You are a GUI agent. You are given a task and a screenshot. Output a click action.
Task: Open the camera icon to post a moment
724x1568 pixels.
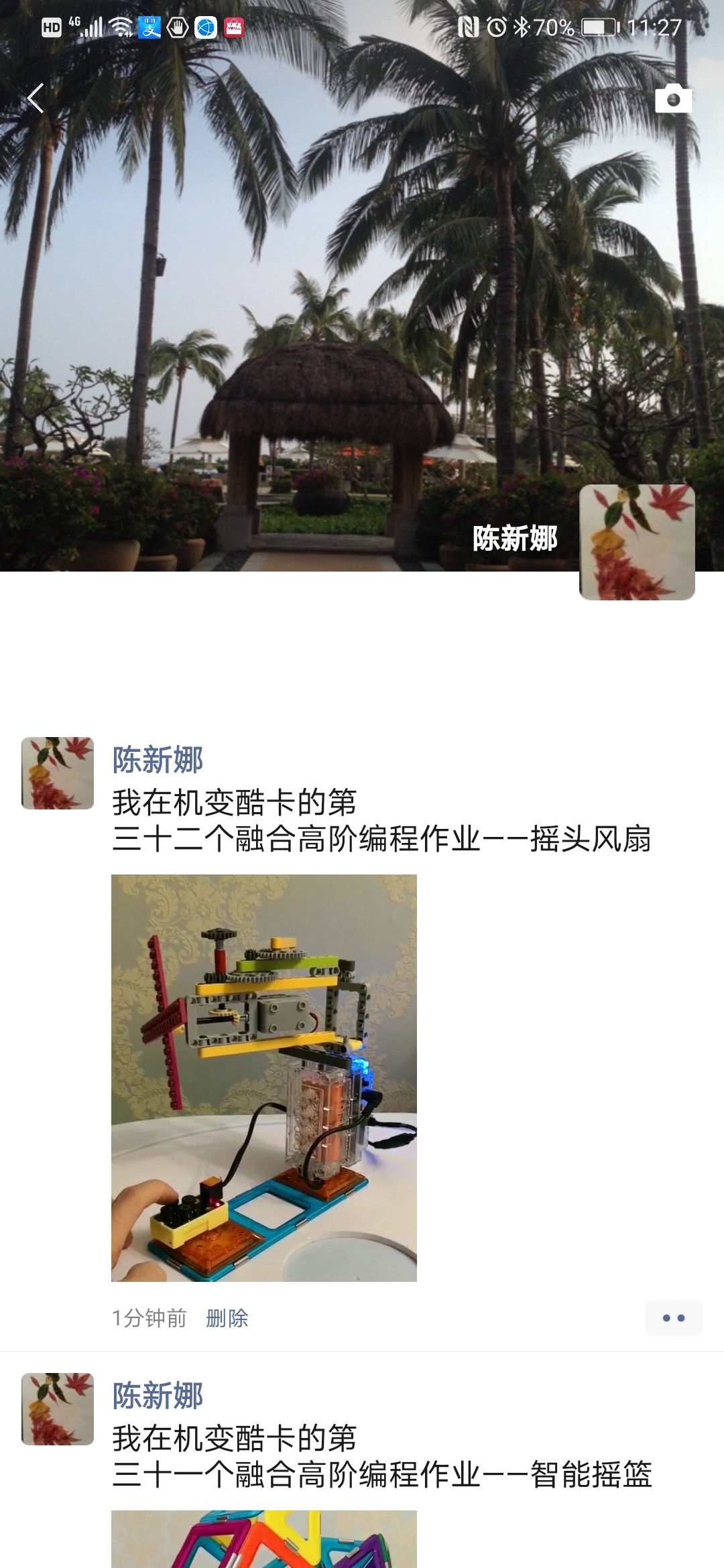(x=673, y=99)
